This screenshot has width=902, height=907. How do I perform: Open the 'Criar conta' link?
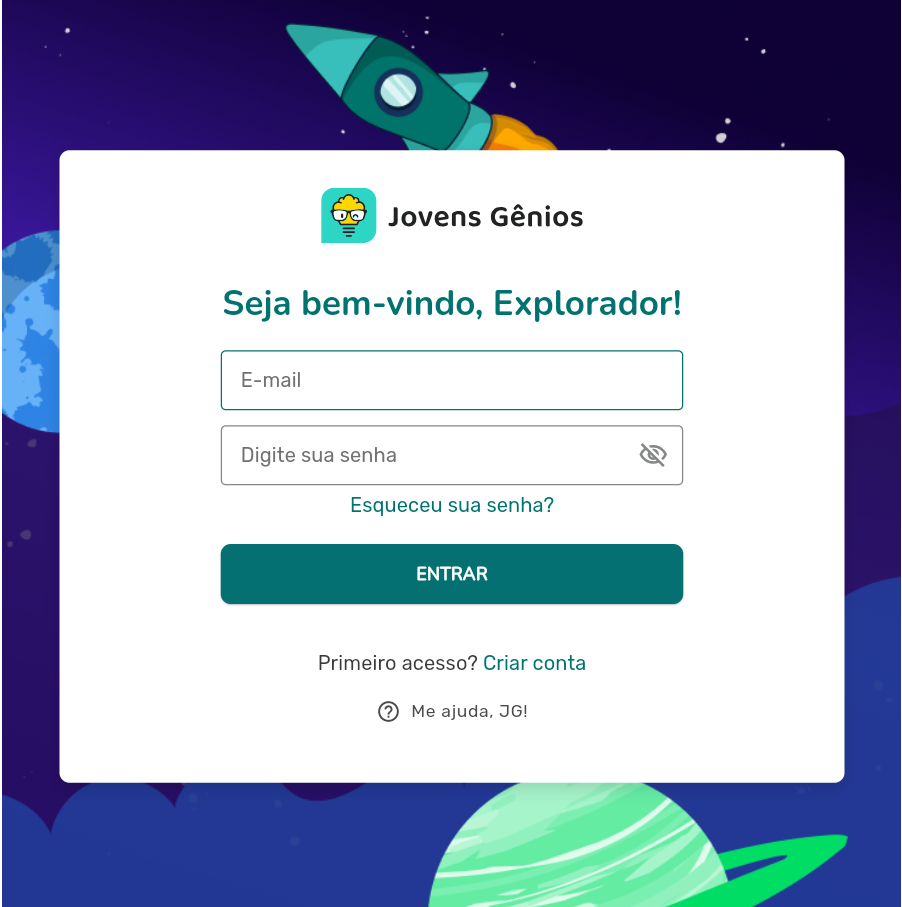pyautogui.click(x=534, y=663)
